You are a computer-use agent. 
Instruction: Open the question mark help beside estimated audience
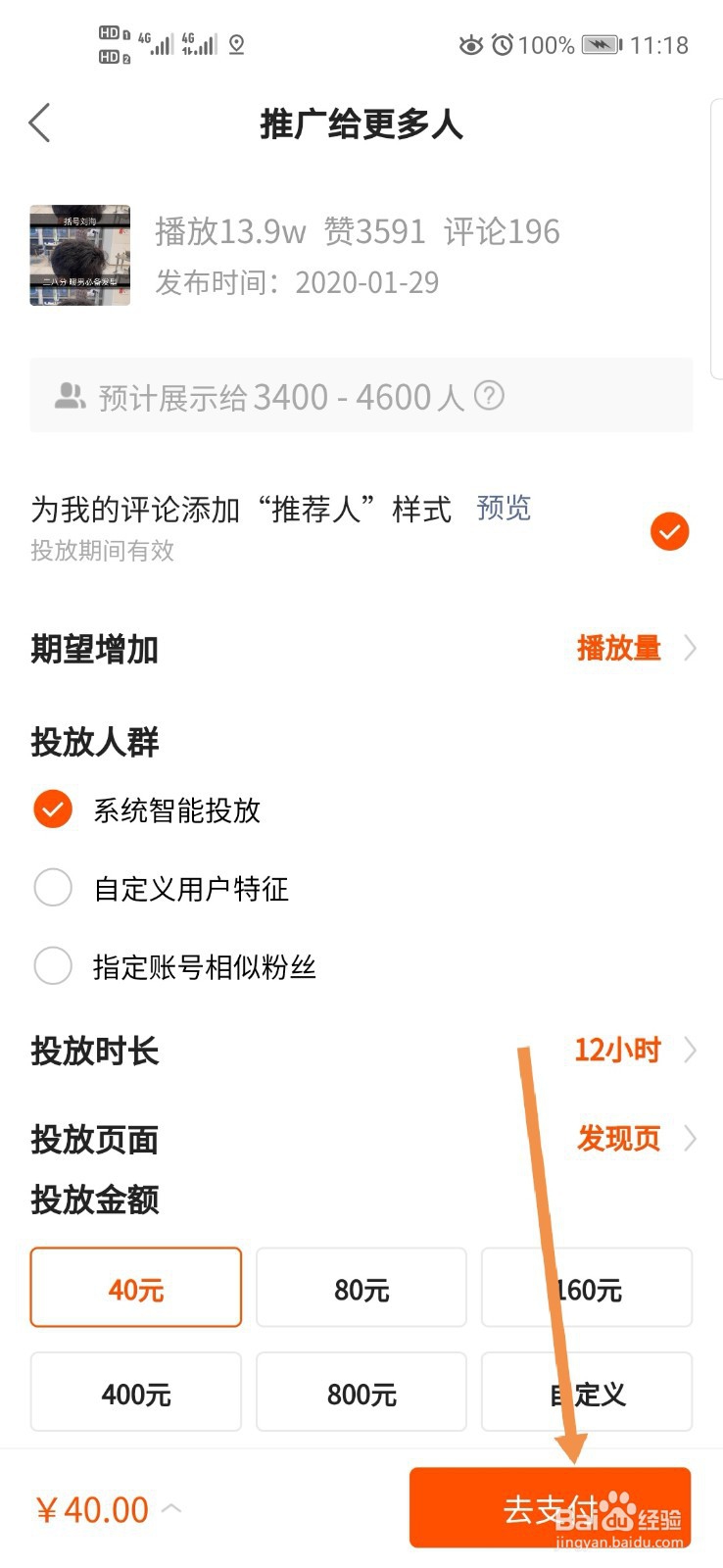[490, 396]
